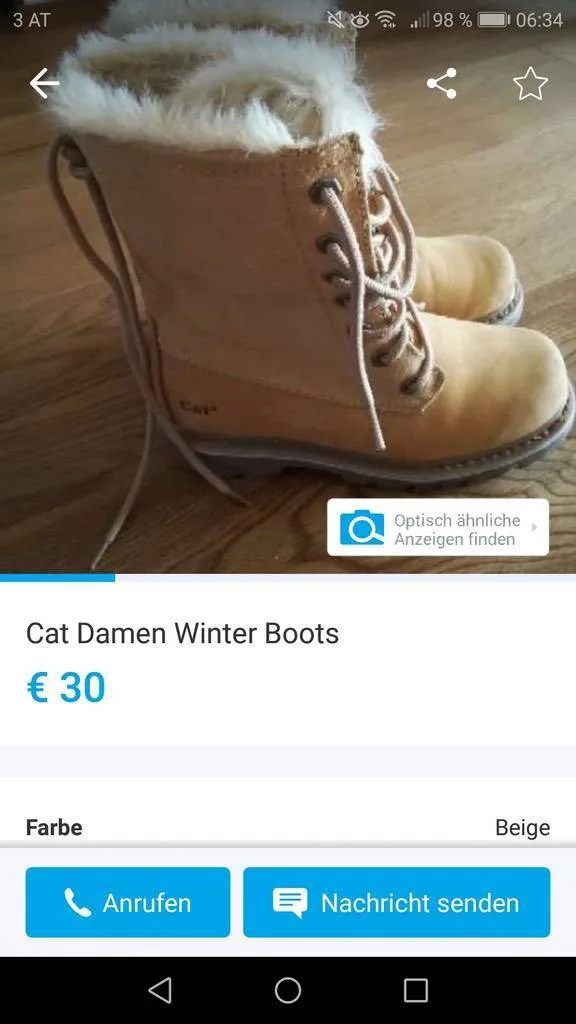The width and height of the screenshot is (576, 1024).
Task: Open the boots photo fullscreen
Action: point(288,287)
